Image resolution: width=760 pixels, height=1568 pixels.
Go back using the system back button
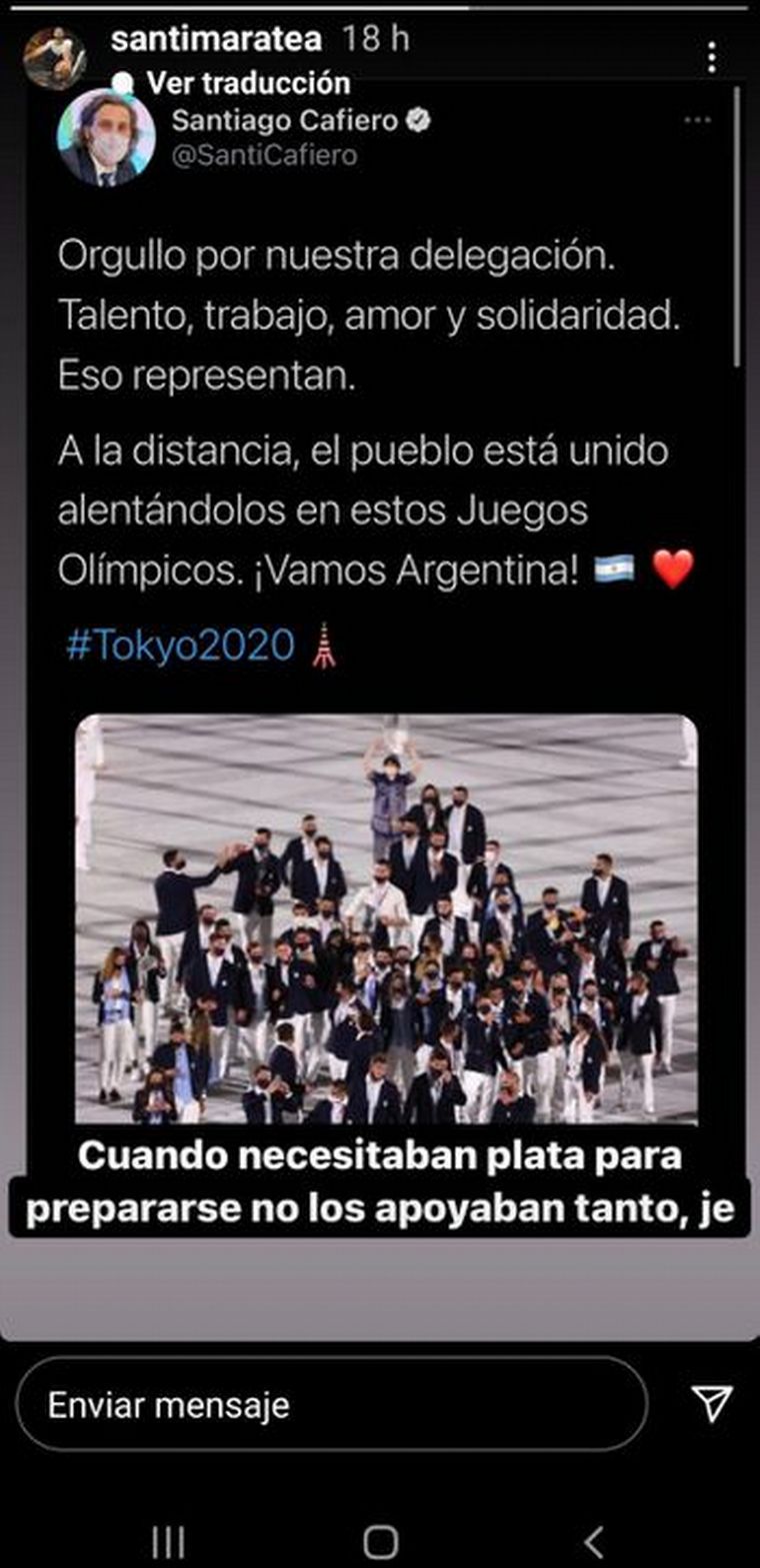tap(594, 1540)
